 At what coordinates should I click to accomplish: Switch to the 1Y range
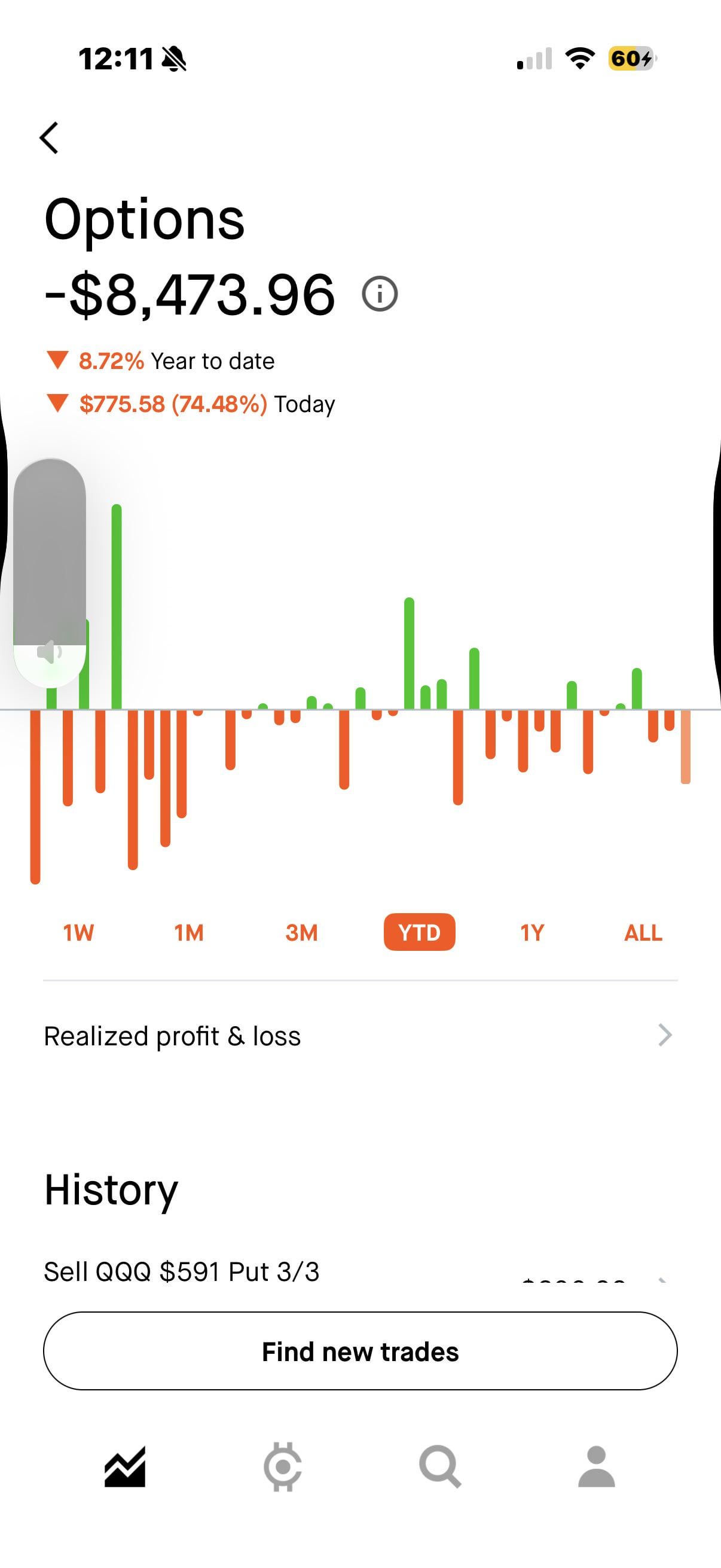point(531,932)
